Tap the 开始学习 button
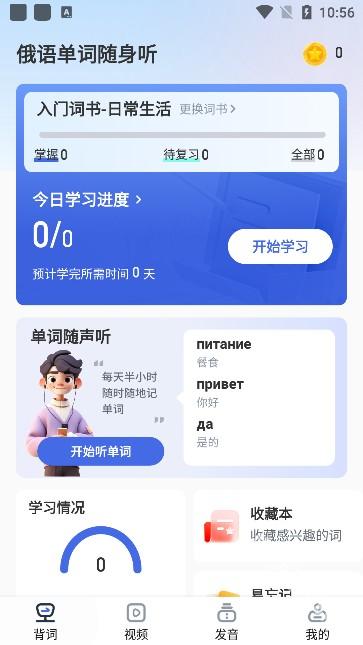 (280, 246)
